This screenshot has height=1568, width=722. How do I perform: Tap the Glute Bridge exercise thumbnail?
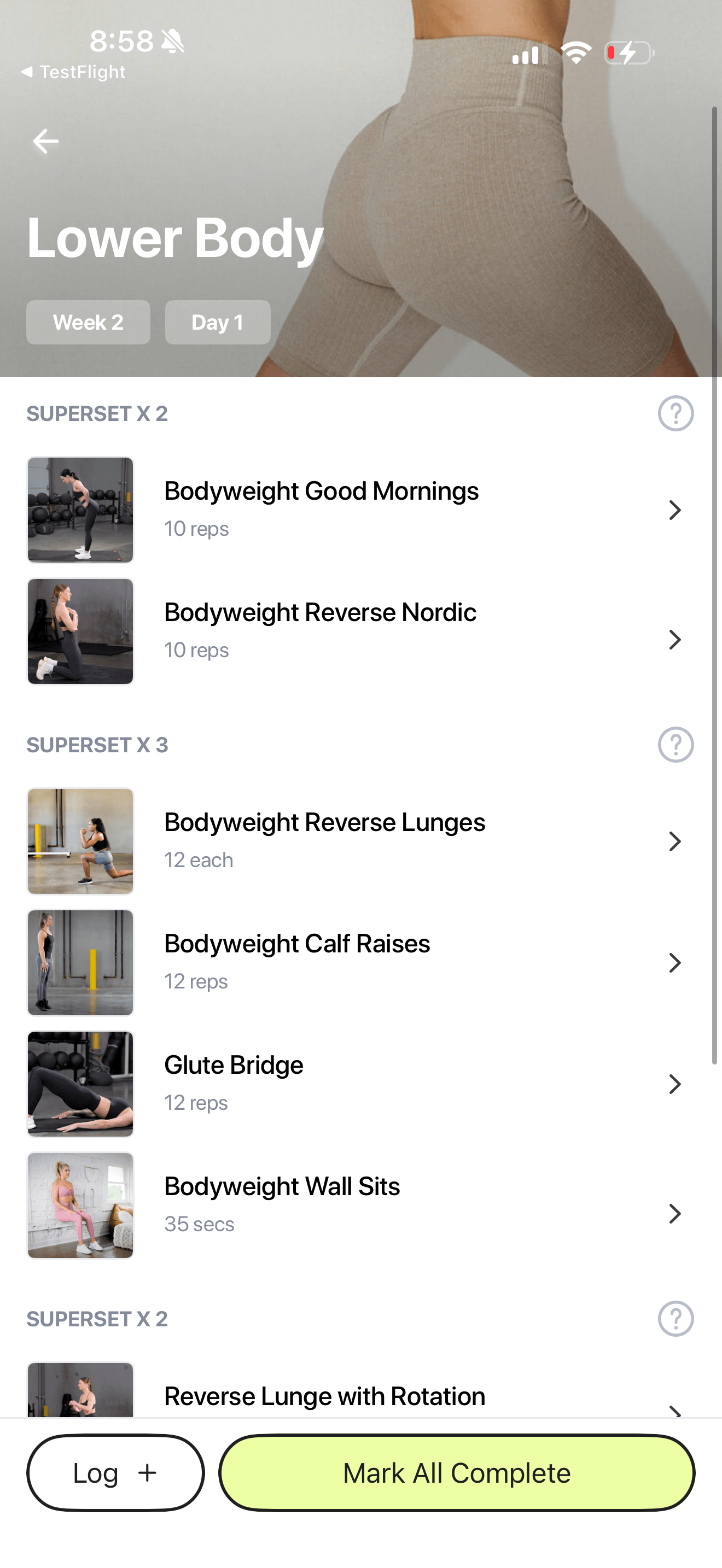click(x=80, y=1084)
